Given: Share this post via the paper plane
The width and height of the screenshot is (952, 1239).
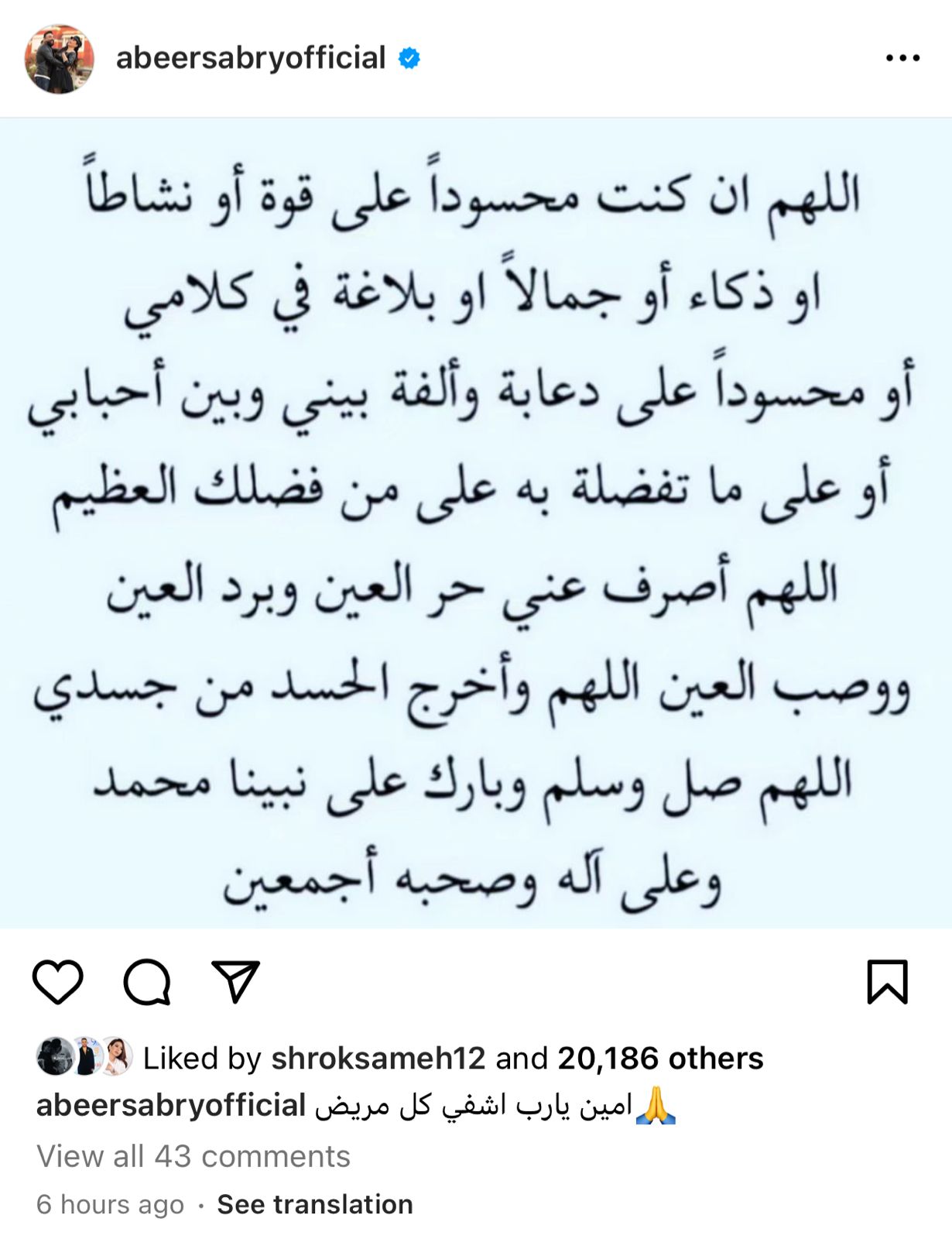Looking at the screenshot, I should 236,982.
